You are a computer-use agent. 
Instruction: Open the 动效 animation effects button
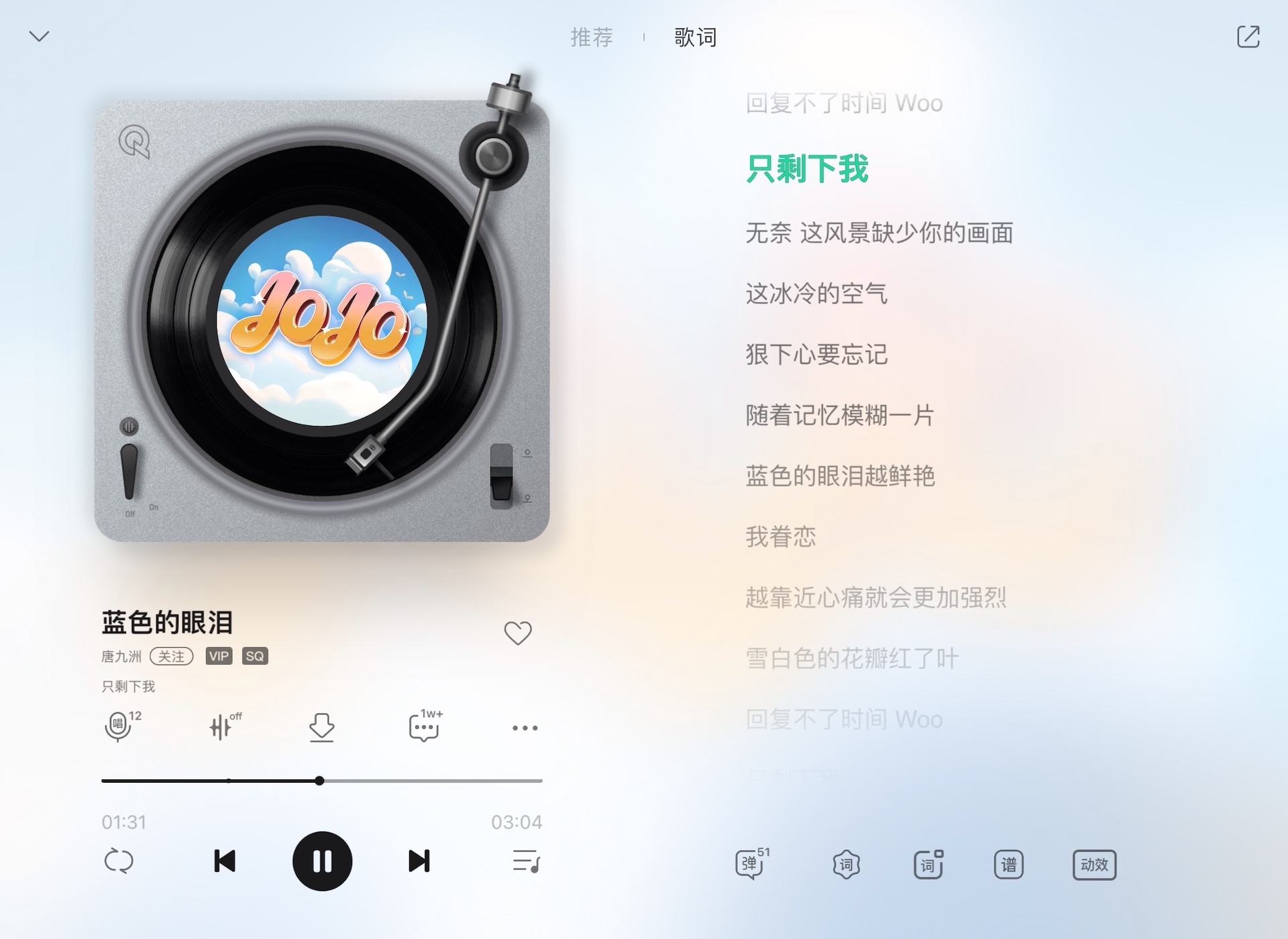point(1094,865)
